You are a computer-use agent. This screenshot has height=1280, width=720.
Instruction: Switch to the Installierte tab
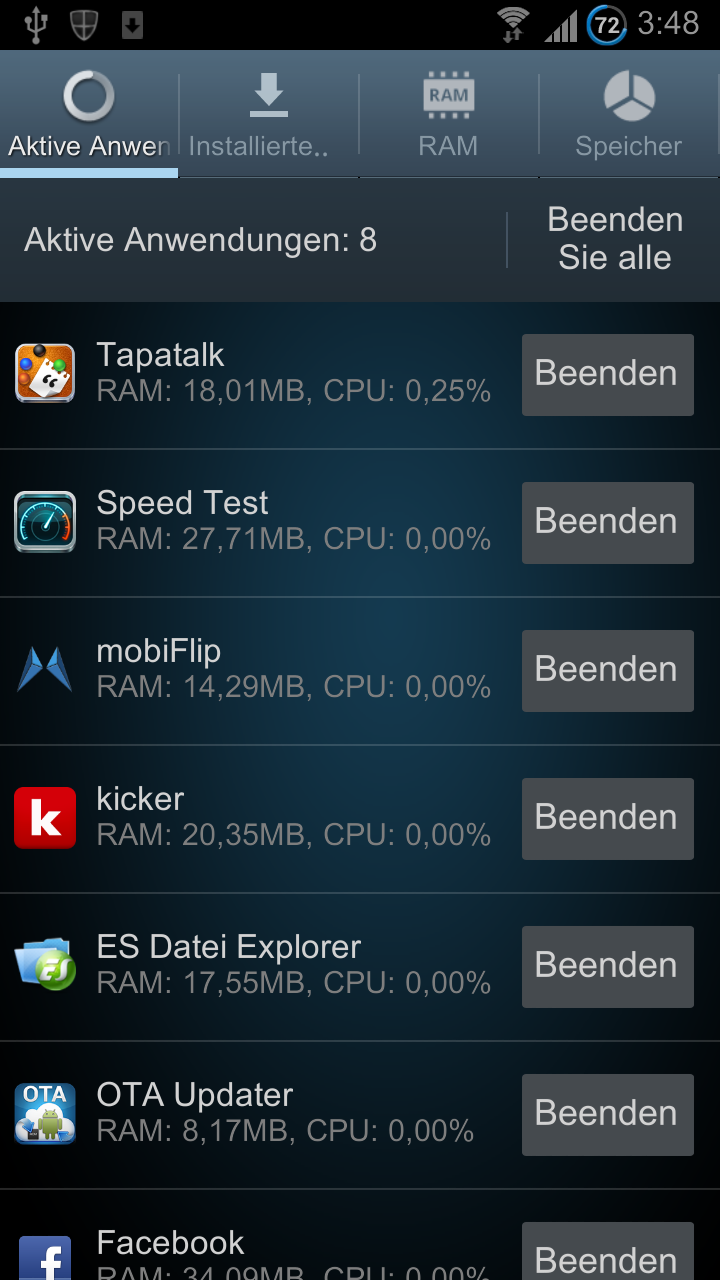(x=268, y=114)
